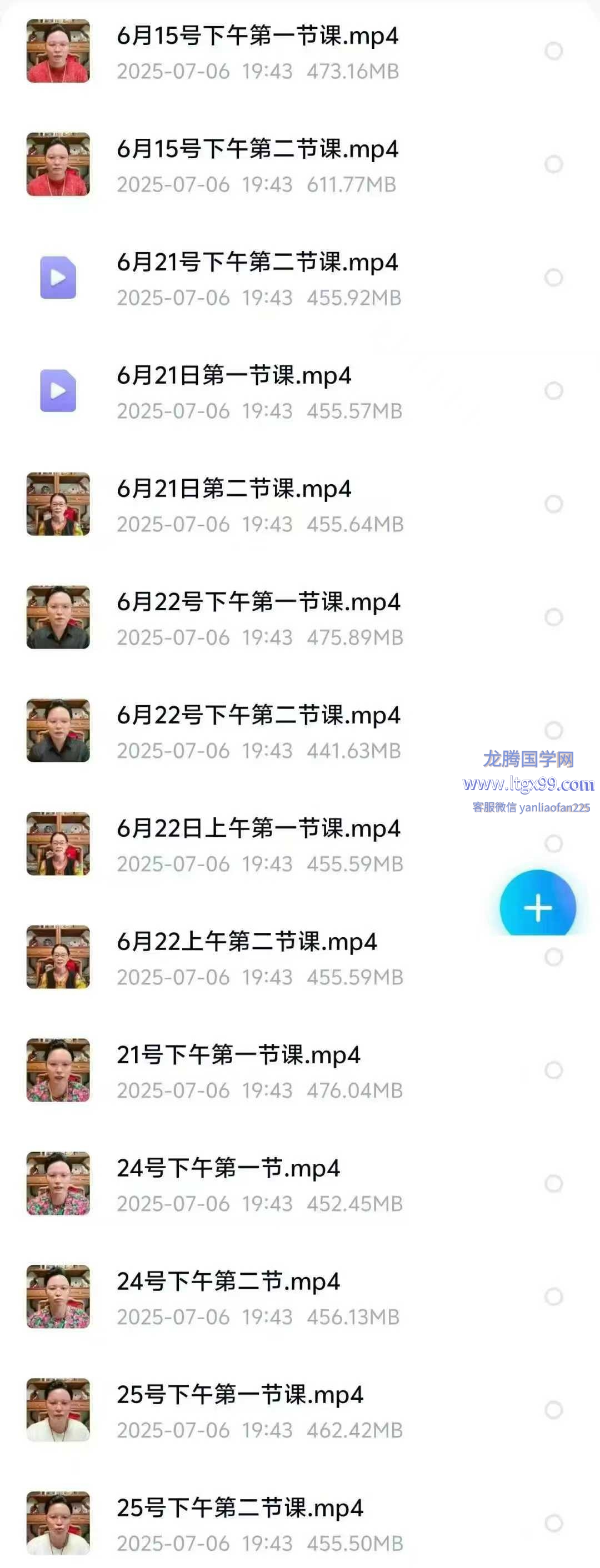Tap the blue plus floating button
Image resolution: width=600 pixels, height=1568 pixels.
coord(537,906)
